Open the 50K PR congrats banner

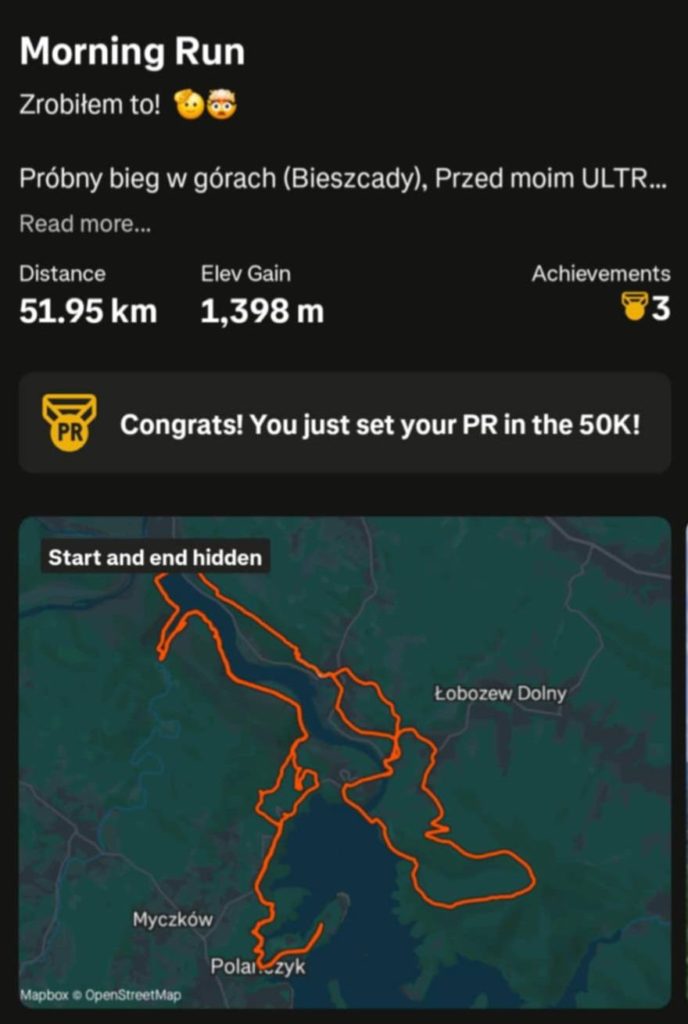click(x=344, y=423)
